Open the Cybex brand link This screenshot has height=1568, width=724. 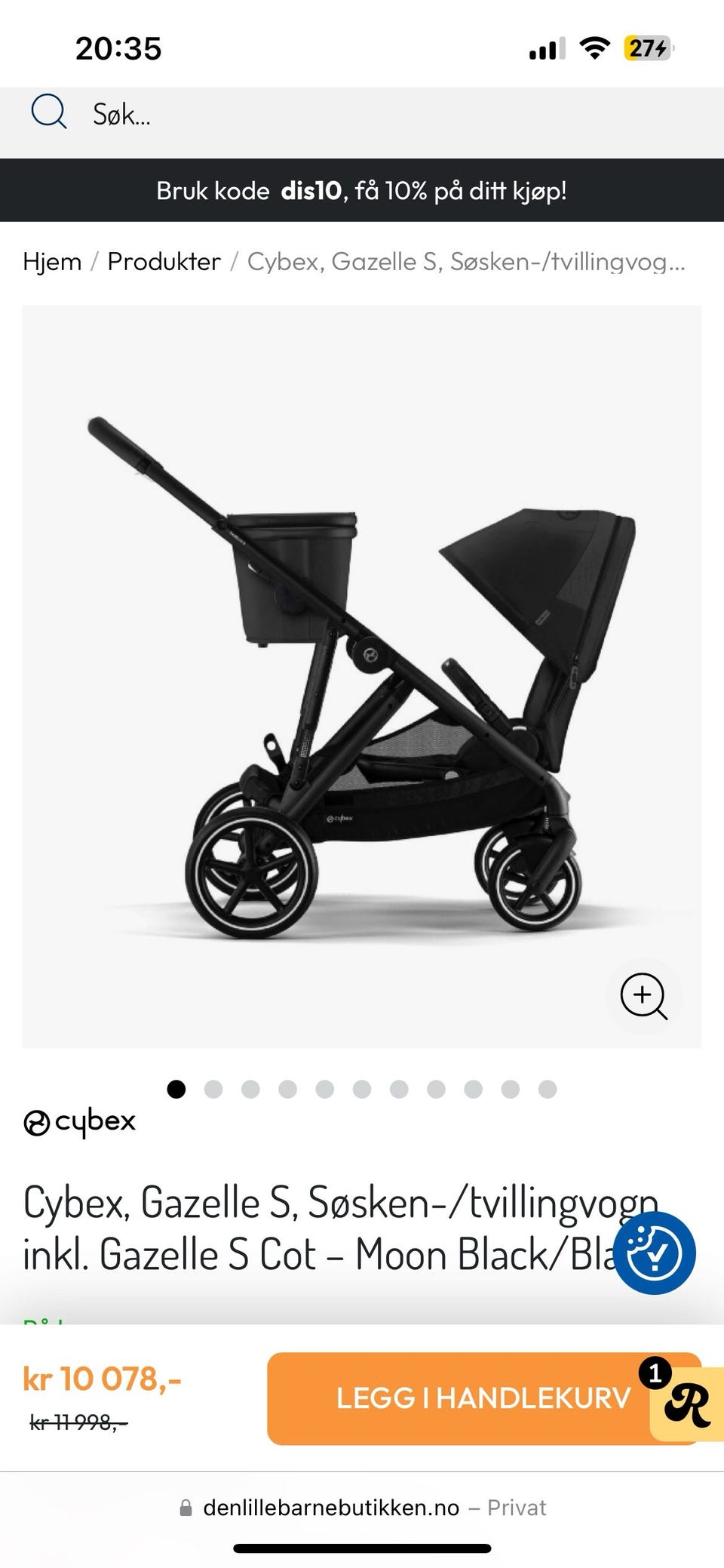[80, 1122]
